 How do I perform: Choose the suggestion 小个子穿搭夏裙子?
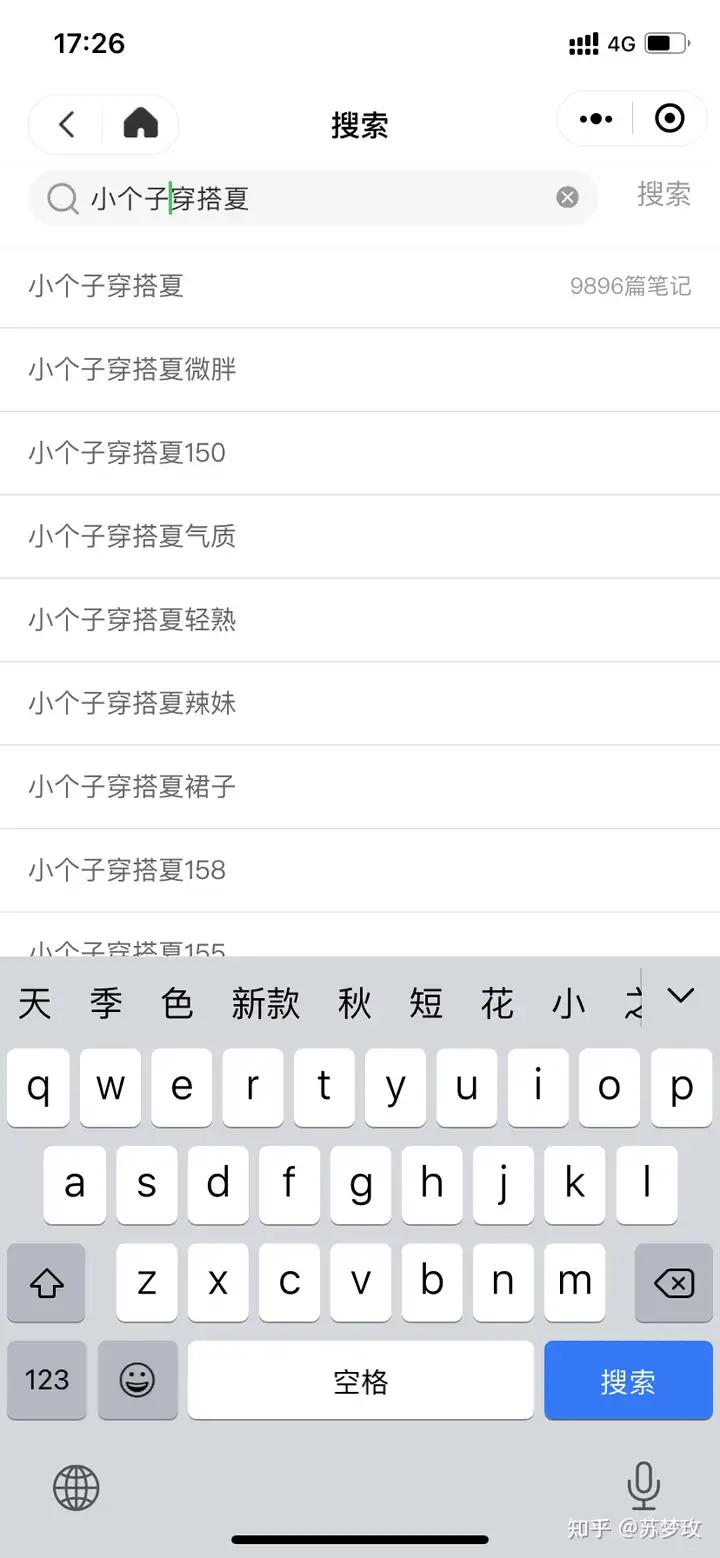(x=360, y=787)
